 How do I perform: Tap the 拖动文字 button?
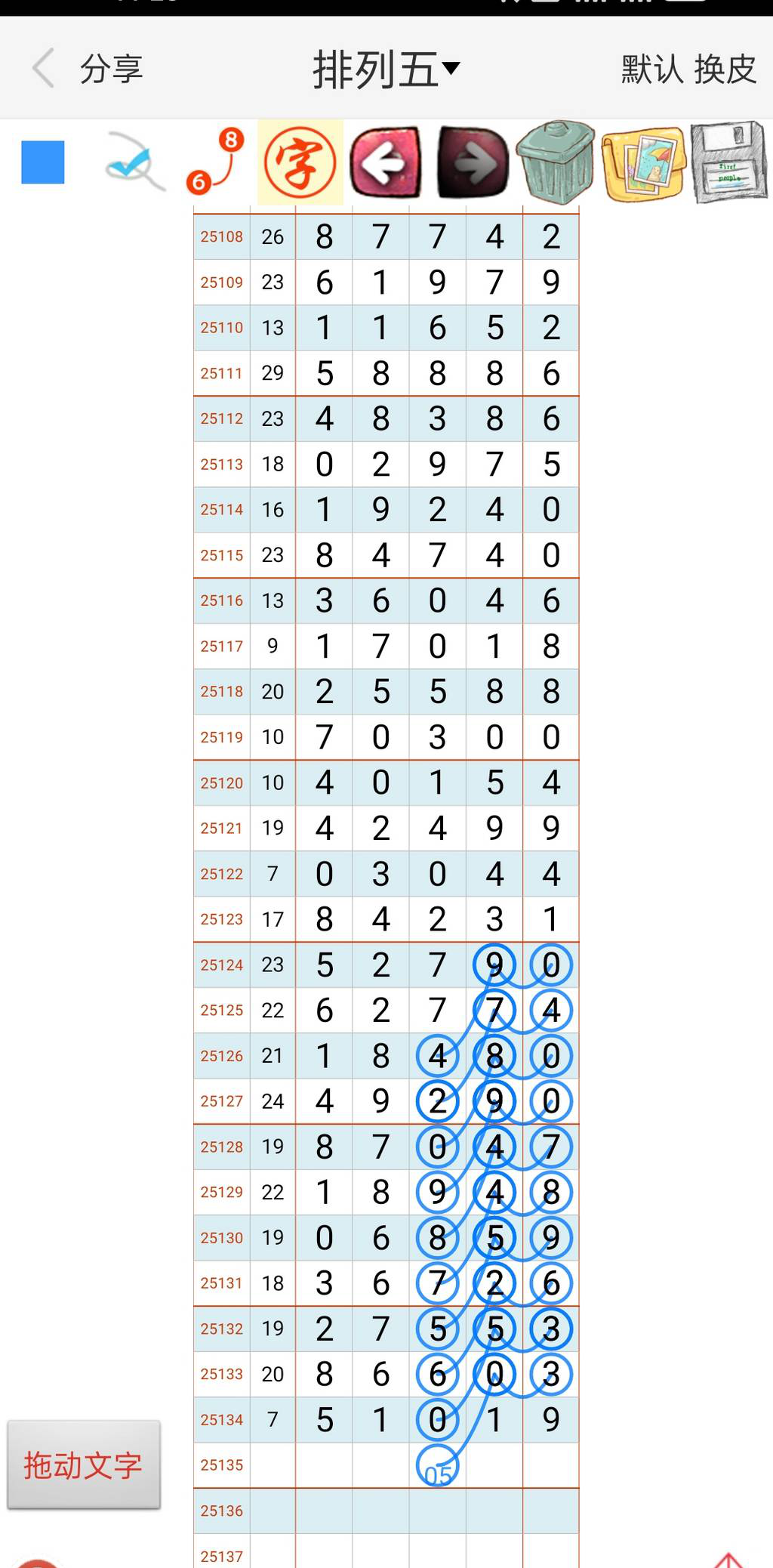84,1465
